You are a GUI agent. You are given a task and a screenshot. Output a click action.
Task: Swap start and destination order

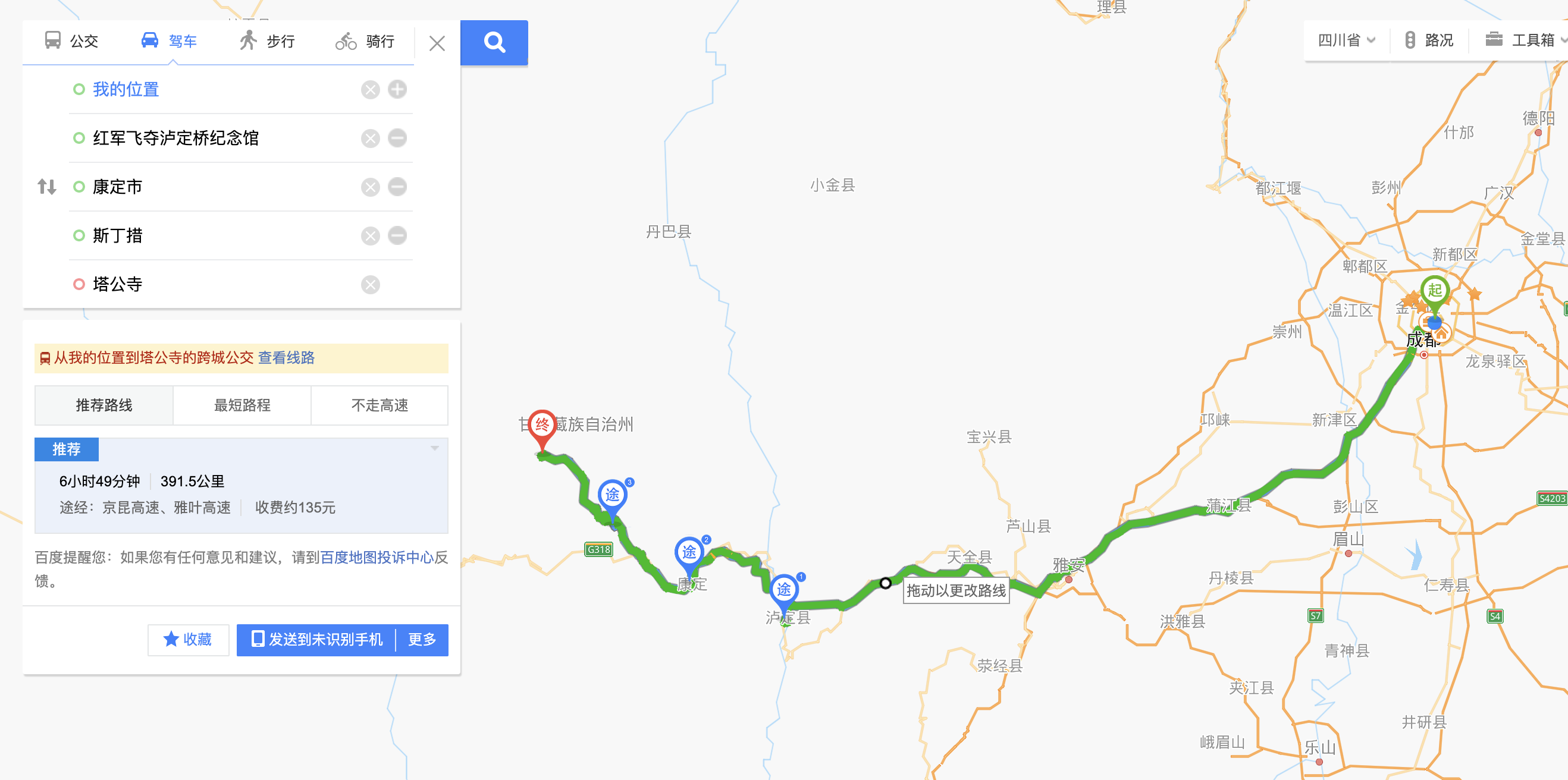[47, 187]
